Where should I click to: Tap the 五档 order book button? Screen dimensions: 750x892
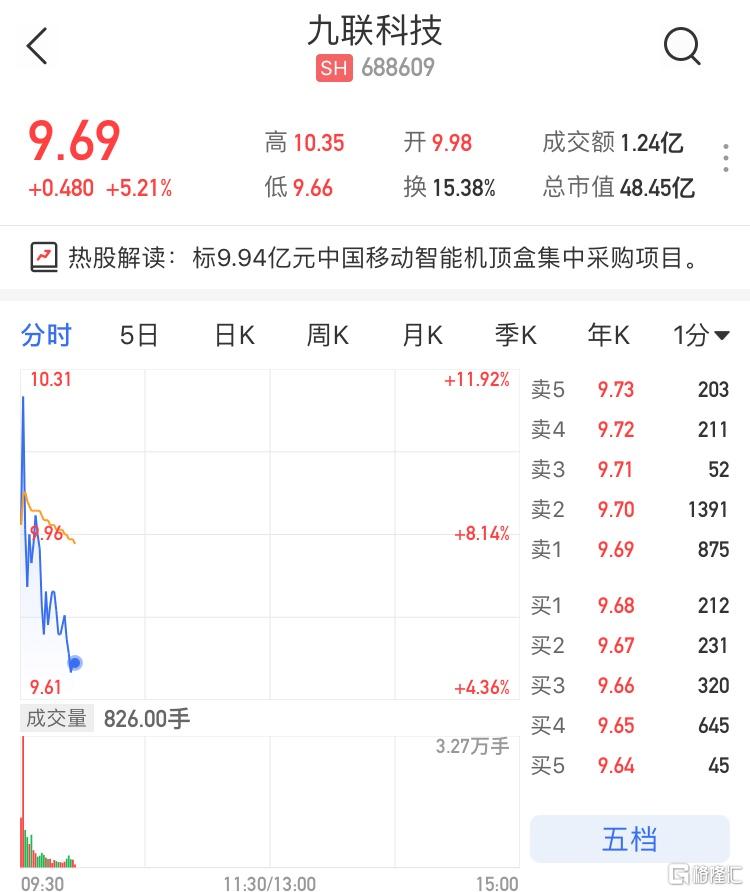click(629, 839)
